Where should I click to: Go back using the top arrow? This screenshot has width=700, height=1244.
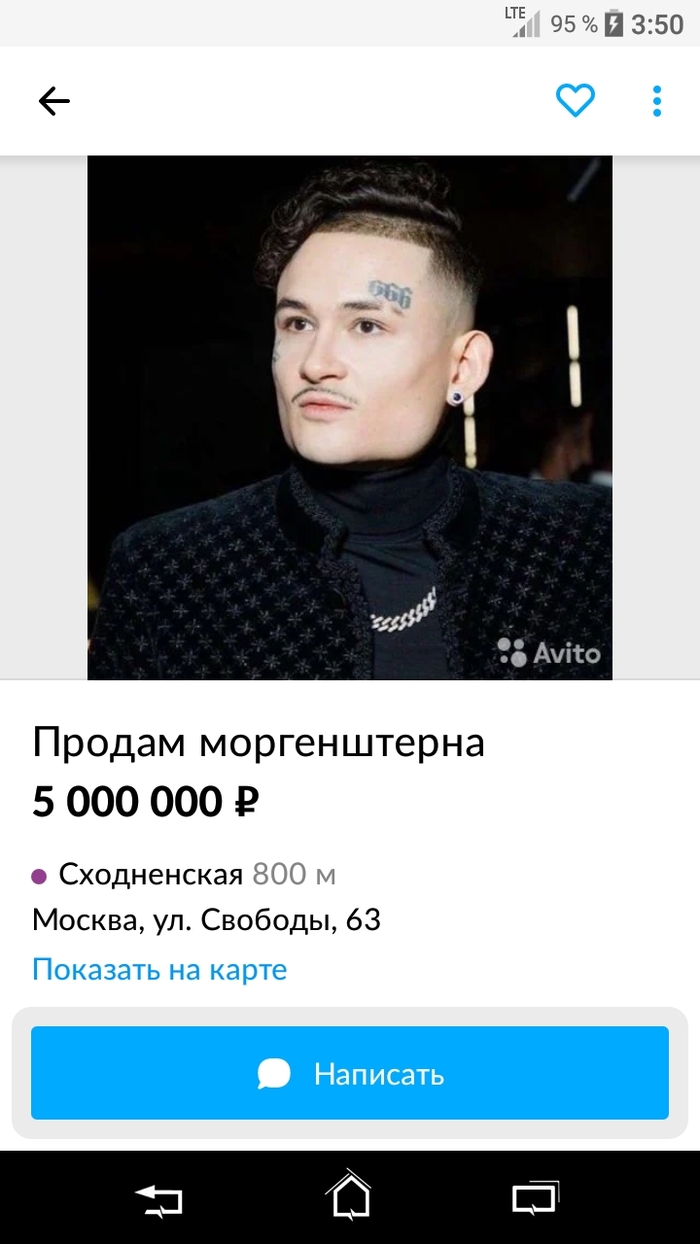54,101
